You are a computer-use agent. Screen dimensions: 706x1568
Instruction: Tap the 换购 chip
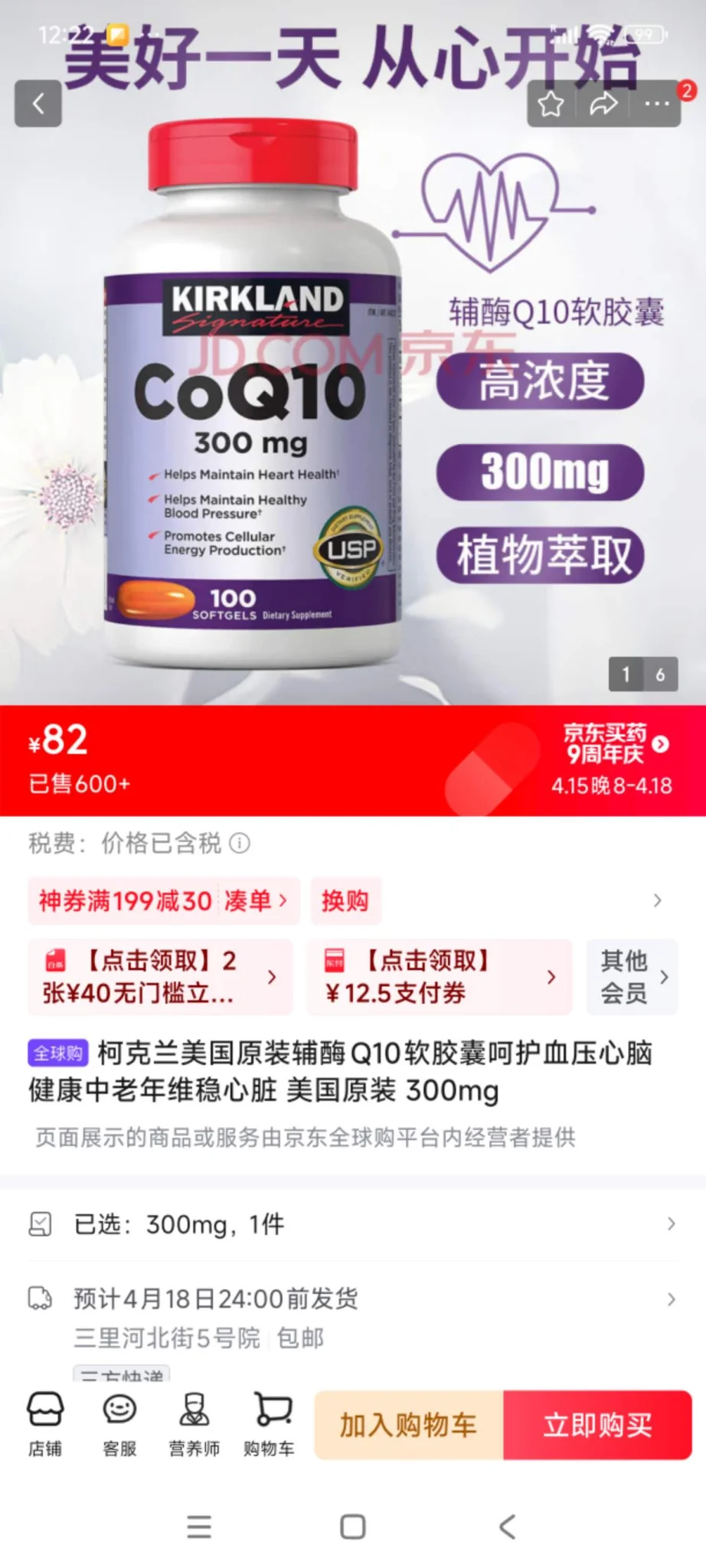click(x=345, y=900)
